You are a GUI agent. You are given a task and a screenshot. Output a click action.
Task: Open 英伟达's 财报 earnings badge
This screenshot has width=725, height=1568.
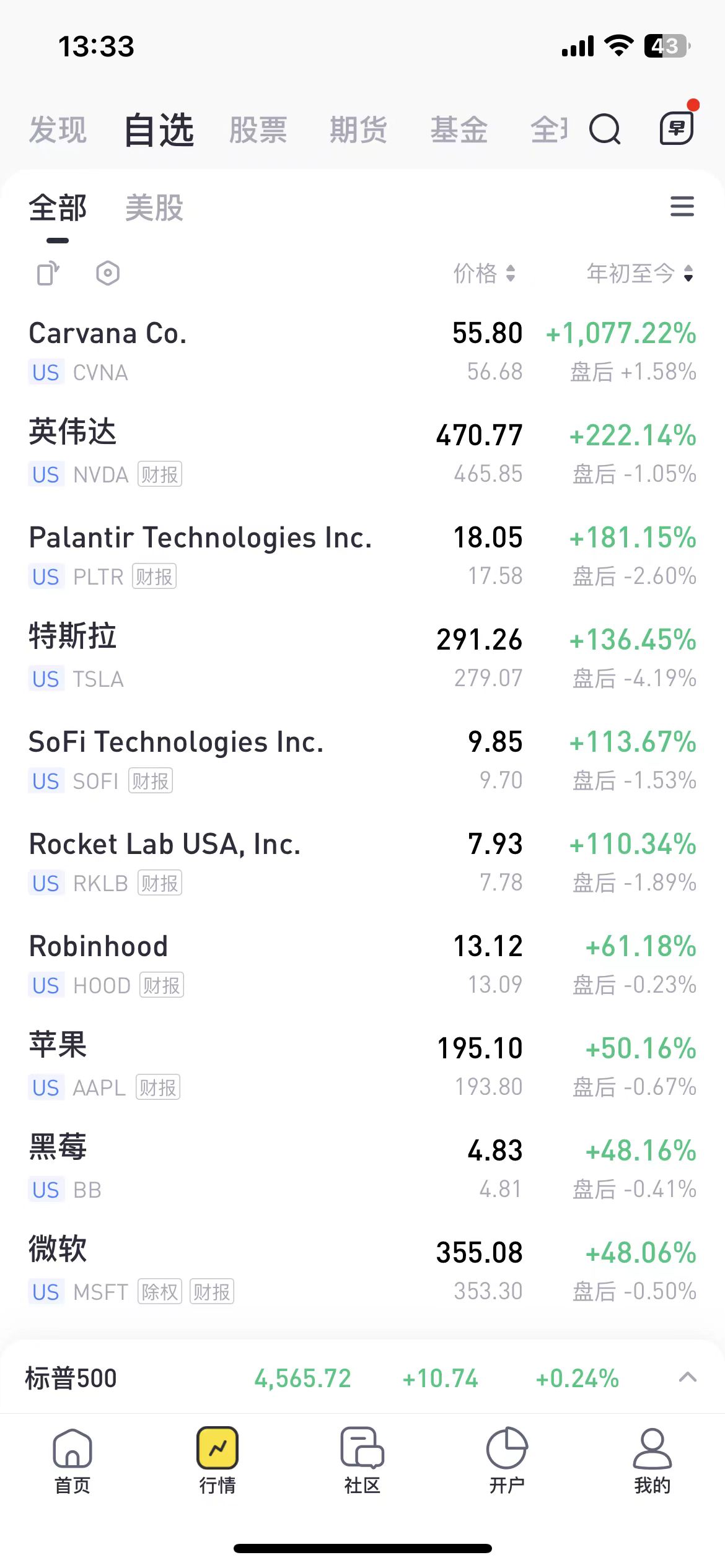159,474
